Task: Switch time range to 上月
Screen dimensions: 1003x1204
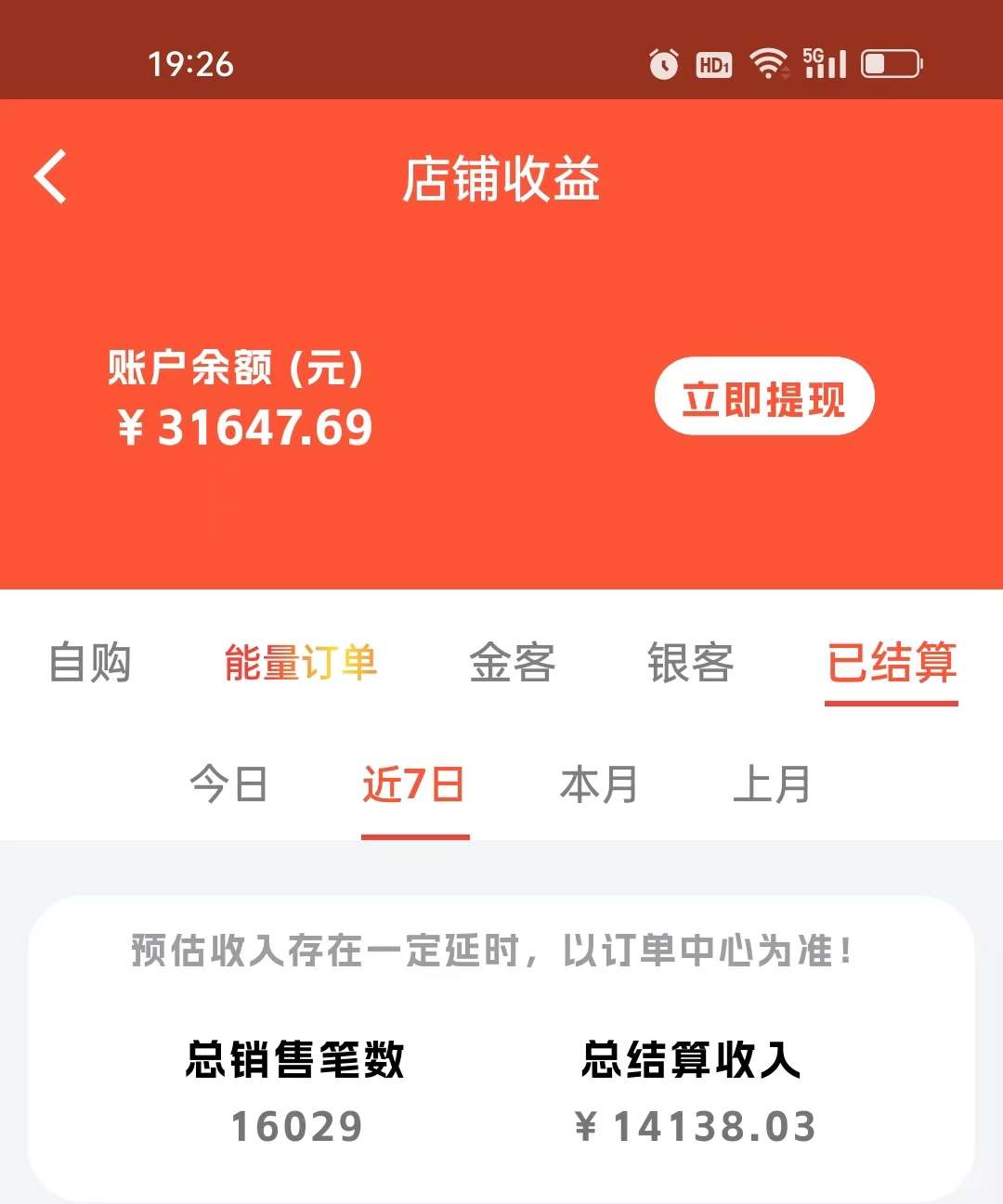Action: tap(772, 784)
